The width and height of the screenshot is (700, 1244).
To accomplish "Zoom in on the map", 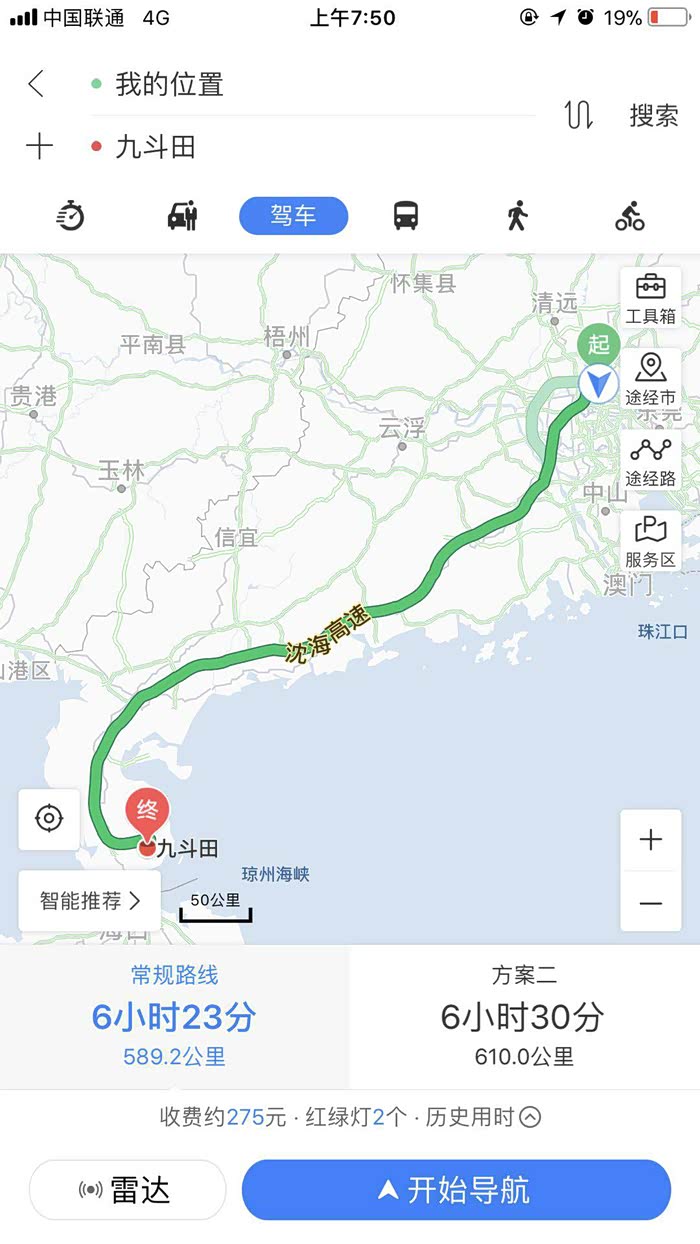I will (651, 840).
